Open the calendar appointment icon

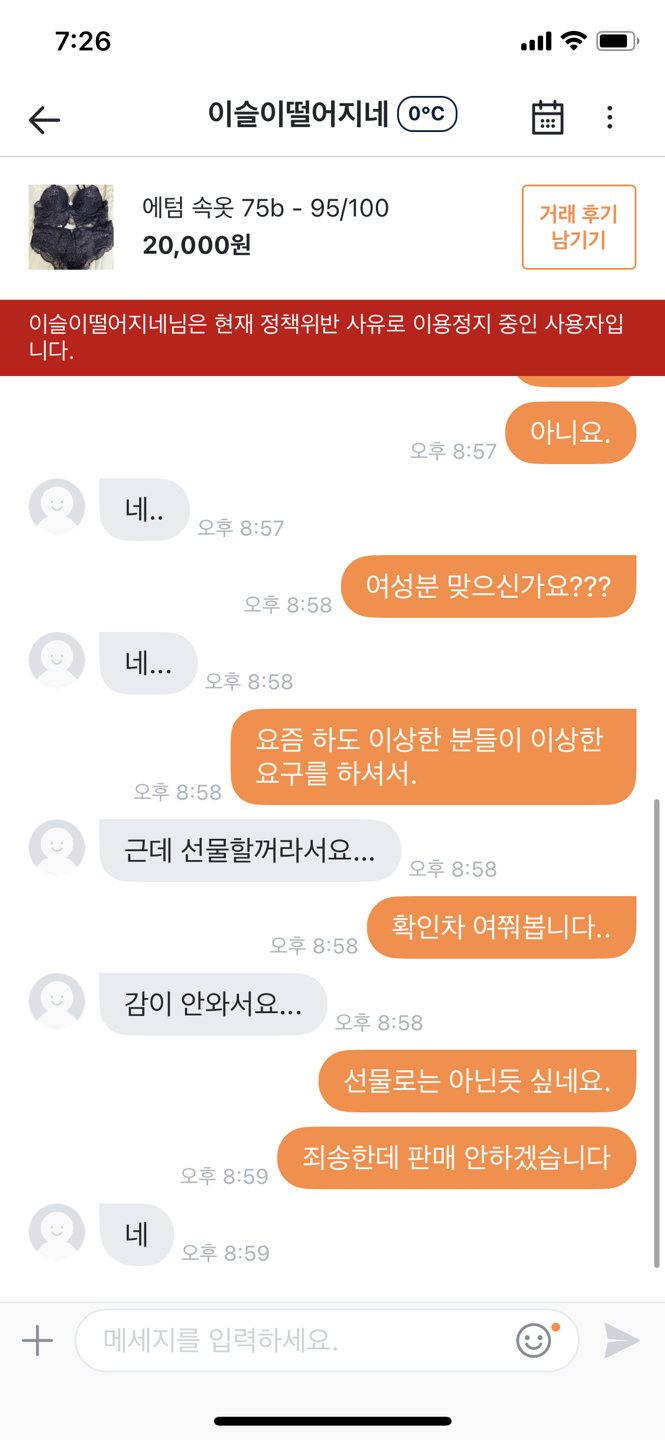[x=547, y=117]
